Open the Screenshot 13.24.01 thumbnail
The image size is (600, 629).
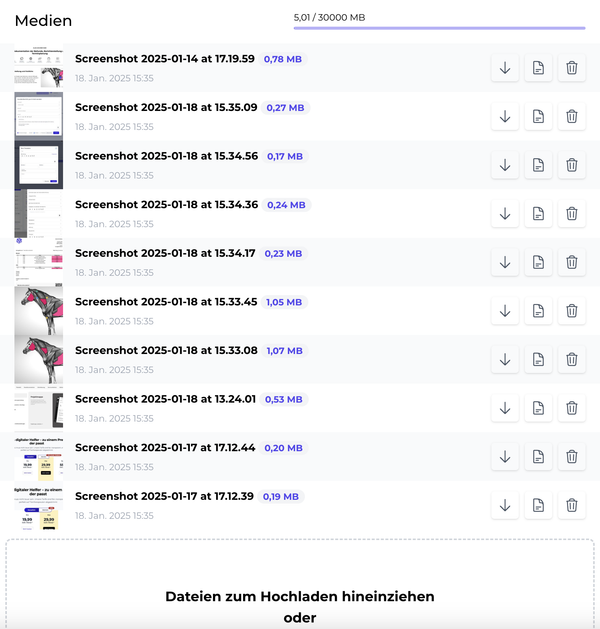tap(38, 408)
